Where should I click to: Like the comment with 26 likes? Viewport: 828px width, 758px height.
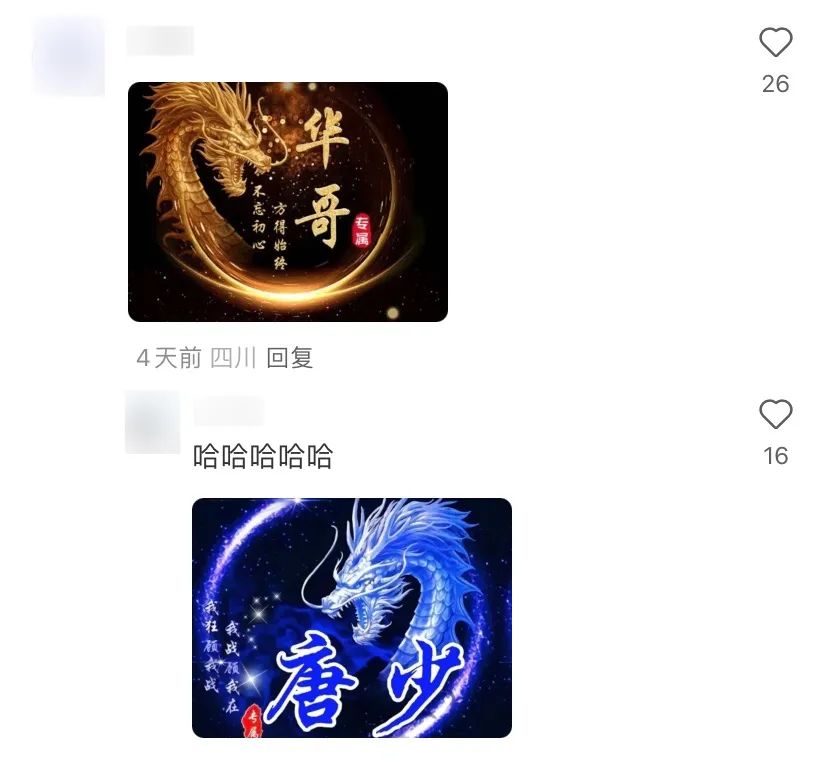pos(775,43)
